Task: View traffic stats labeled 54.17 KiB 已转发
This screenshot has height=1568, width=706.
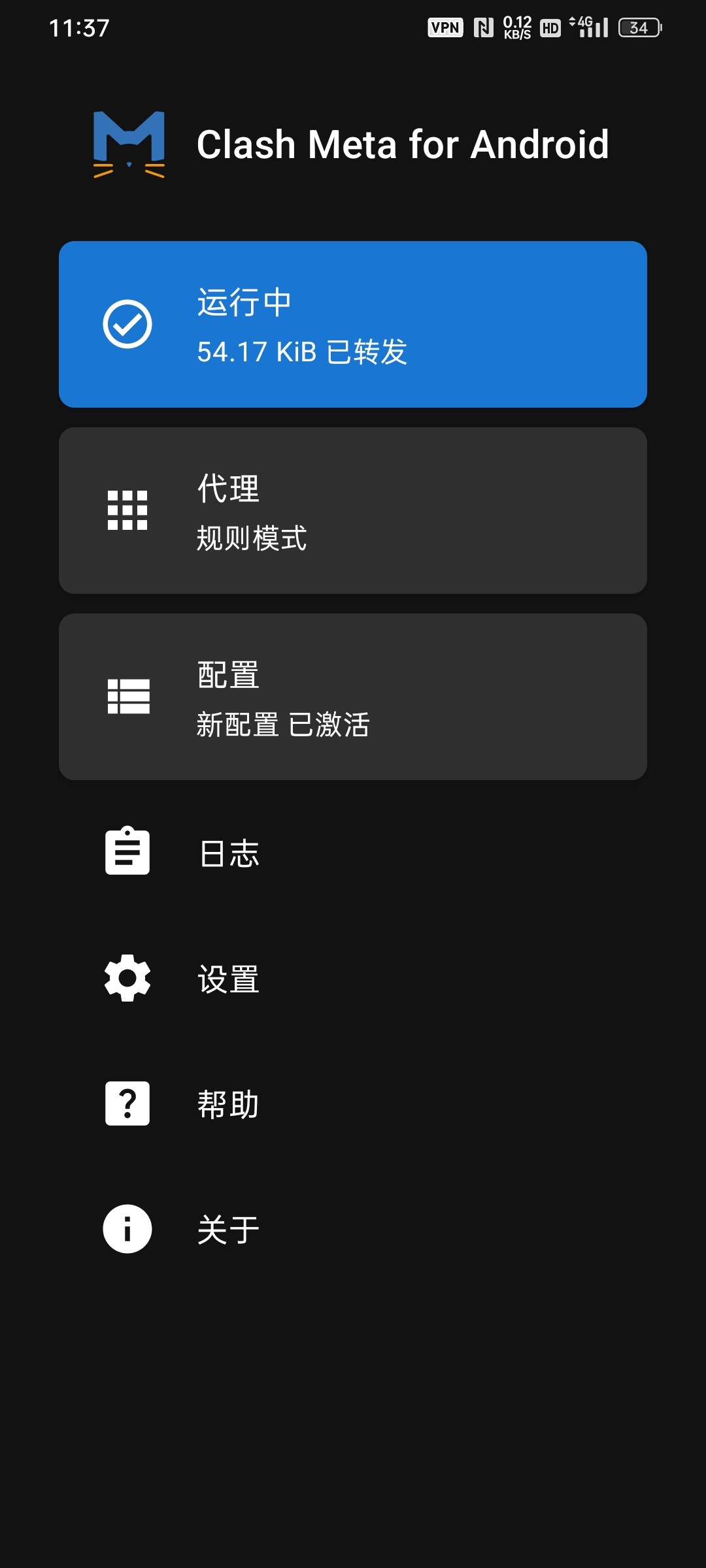Action: pyautogui.click(x=301, y=353)
